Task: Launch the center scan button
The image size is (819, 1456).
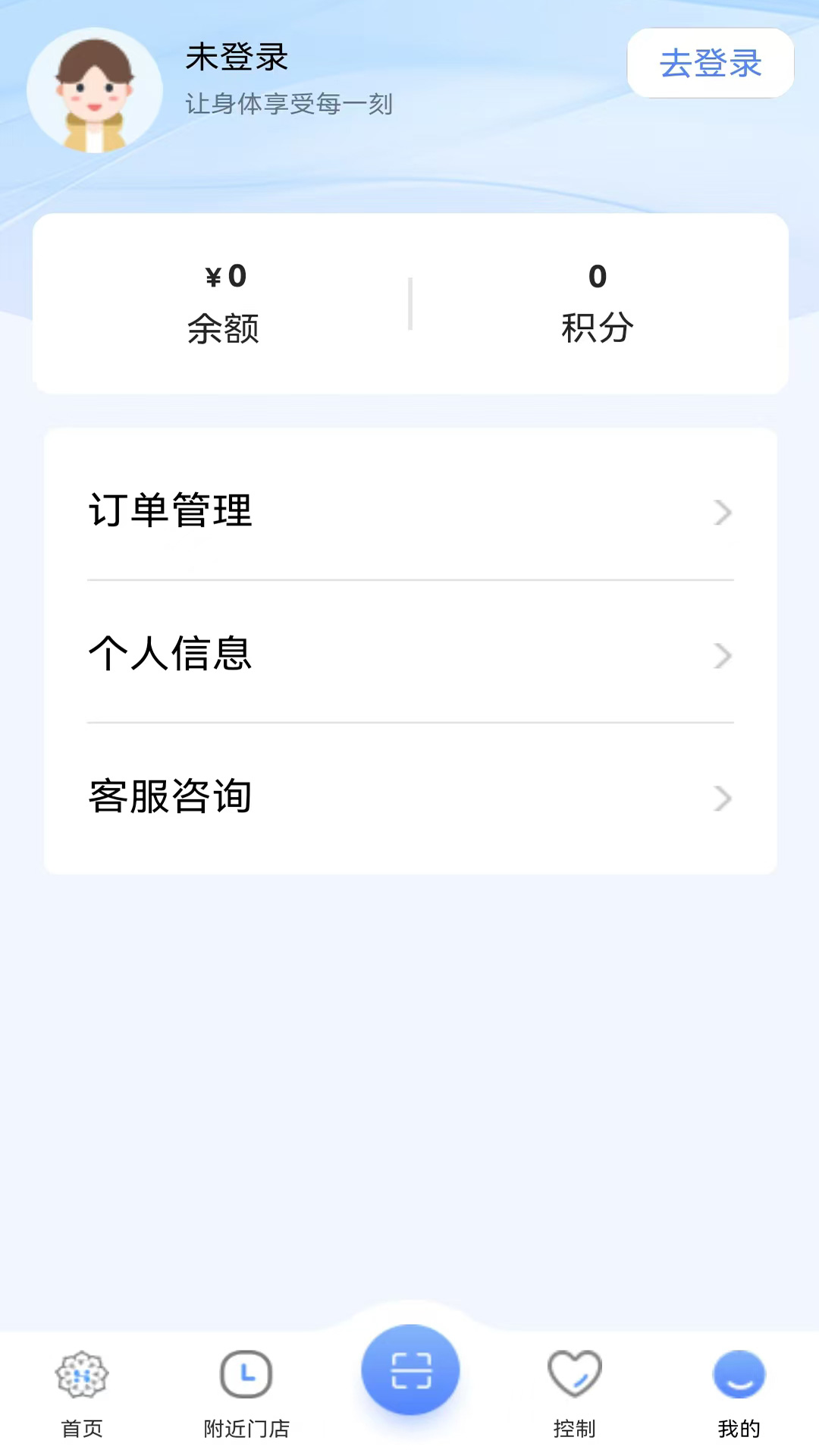Action: 410,1370
